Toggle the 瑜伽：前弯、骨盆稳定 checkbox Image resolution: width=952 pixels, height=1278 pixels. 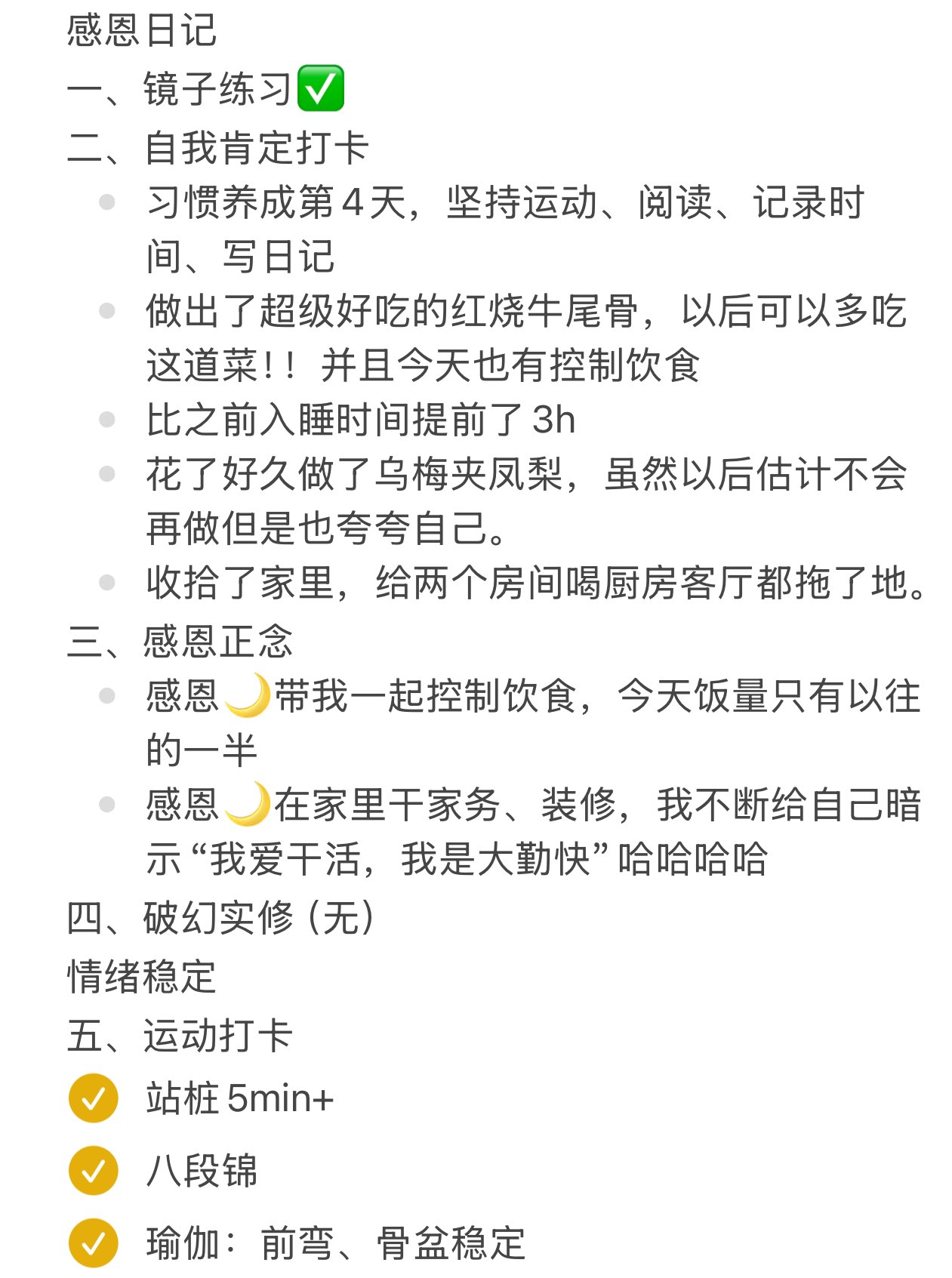point(93,1243)
